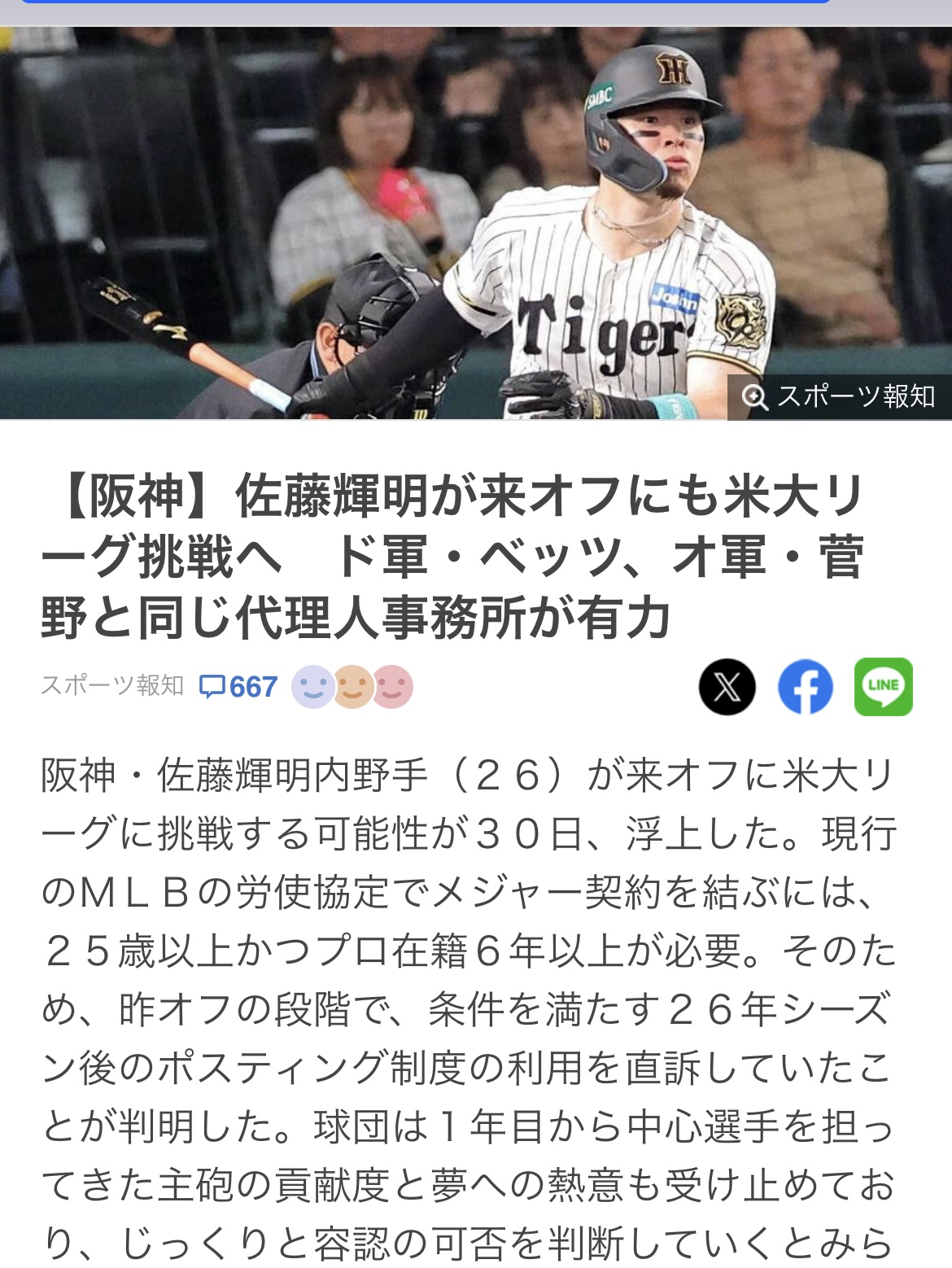This screenshot has height=1268, width=952.
Task: Share the article on Facebook
Action: pyautogui.click(x=805, y=687)
